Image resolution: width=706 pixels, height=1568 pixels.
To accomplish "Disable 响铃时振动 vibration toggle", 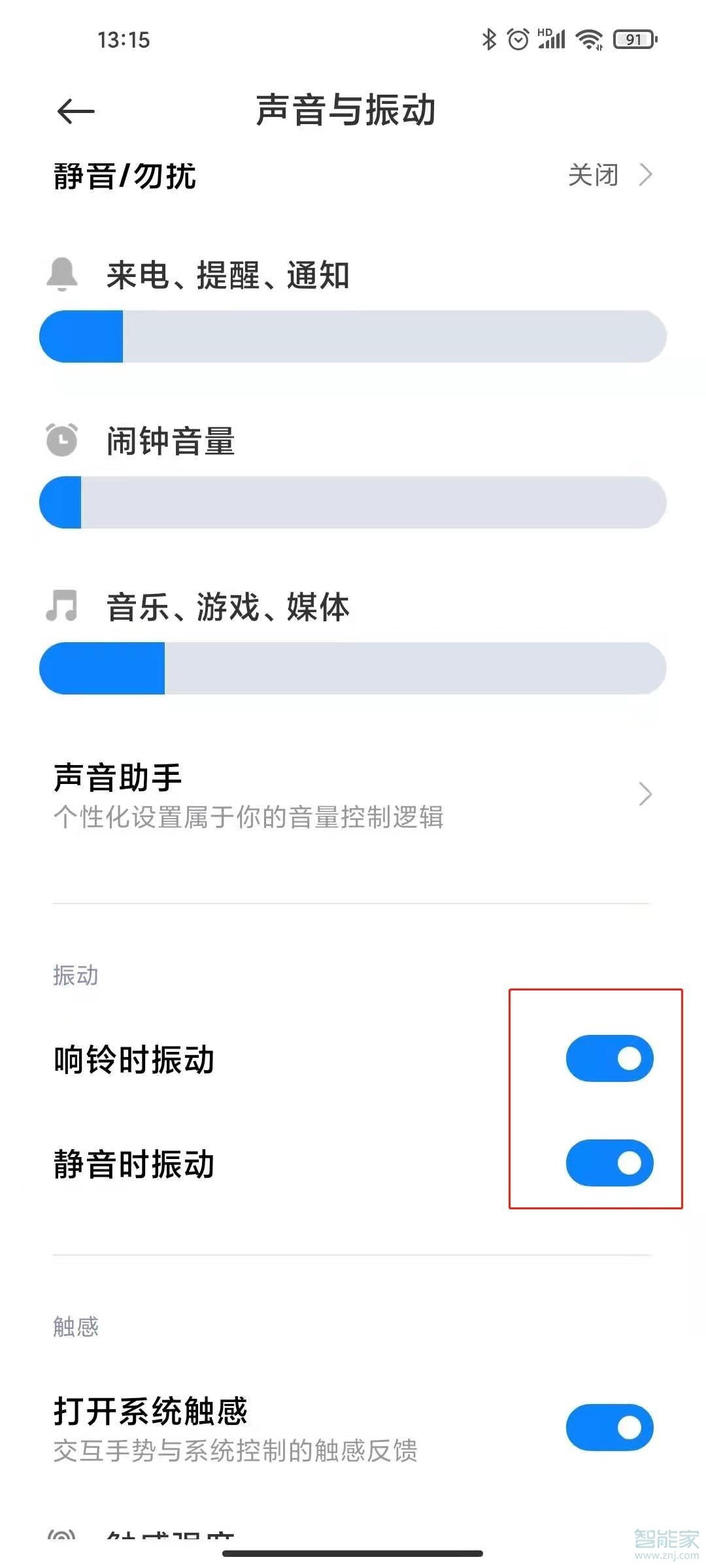I will coord(609,1058).
